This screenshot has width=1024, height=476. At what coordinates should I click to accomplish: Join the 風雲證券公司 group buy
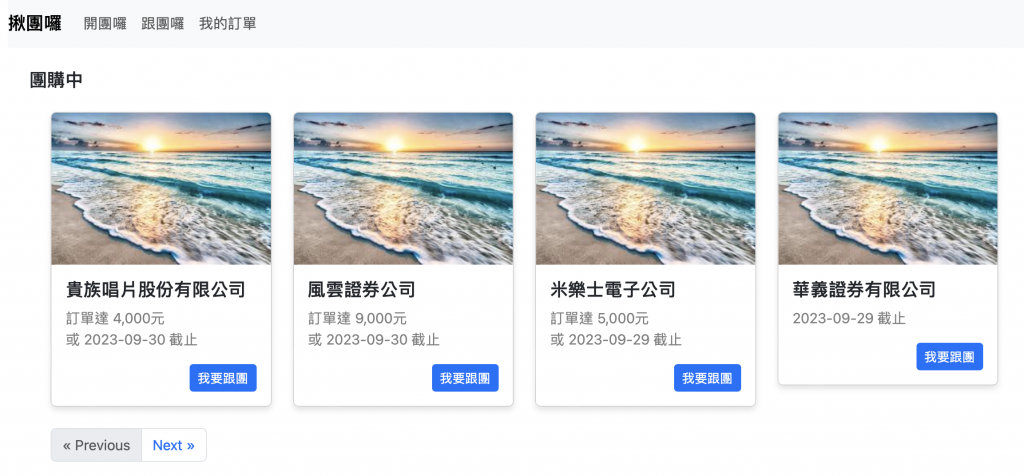465,378
